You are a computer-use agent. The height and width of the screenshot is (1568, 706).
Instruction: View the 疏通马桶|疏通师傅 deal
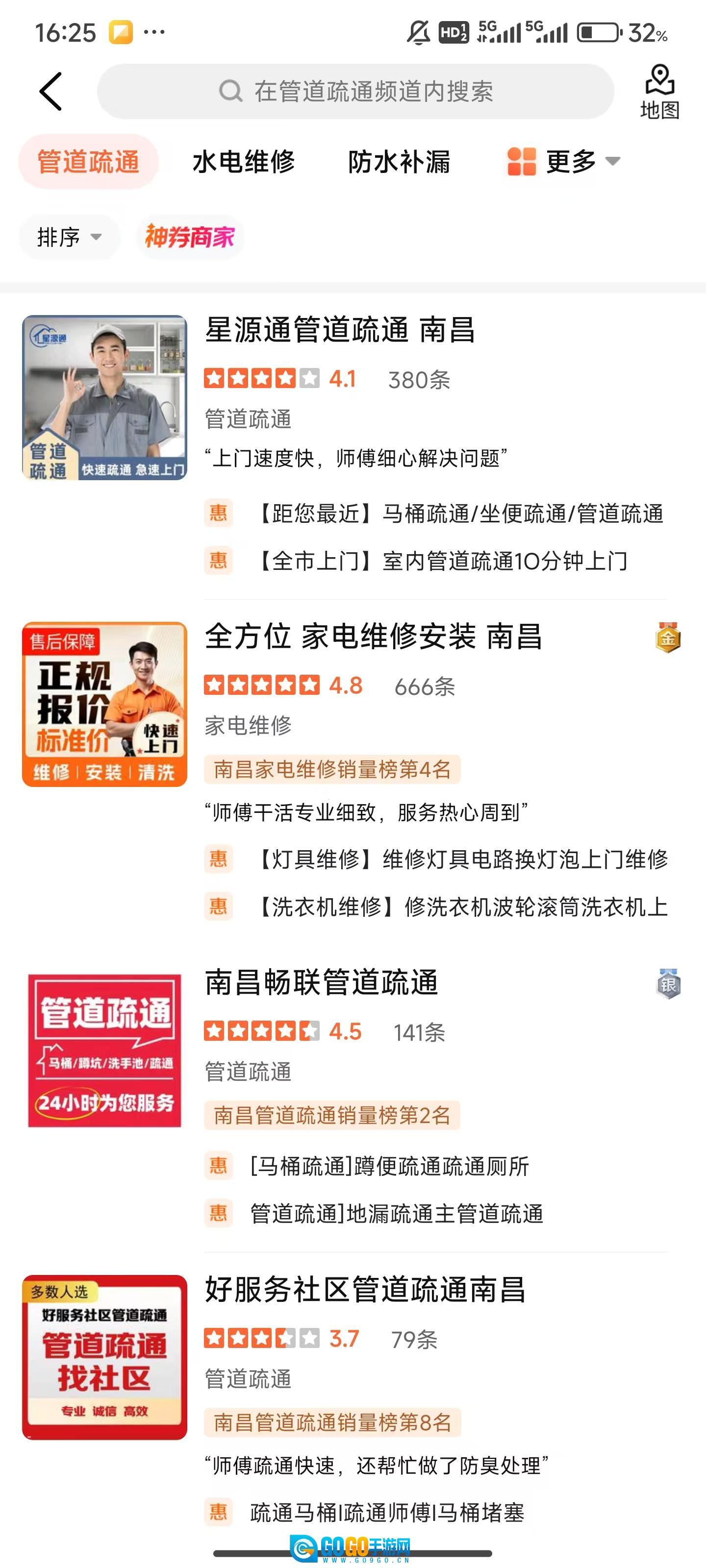pyautogui.click(x=387, y=1512)
